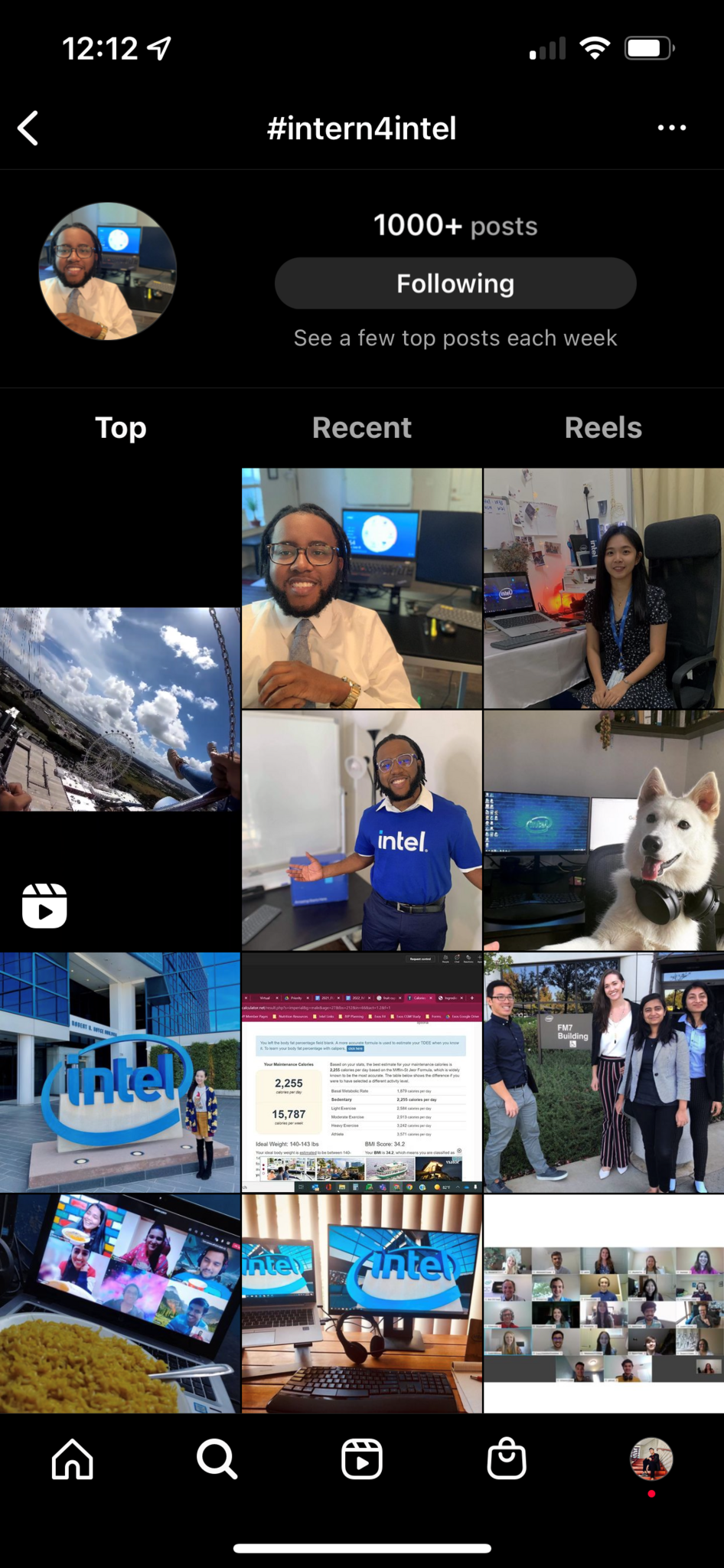724x1568 pixels.
Task: Open the blue Intel t-shirt post
Action: pos(362,831)
